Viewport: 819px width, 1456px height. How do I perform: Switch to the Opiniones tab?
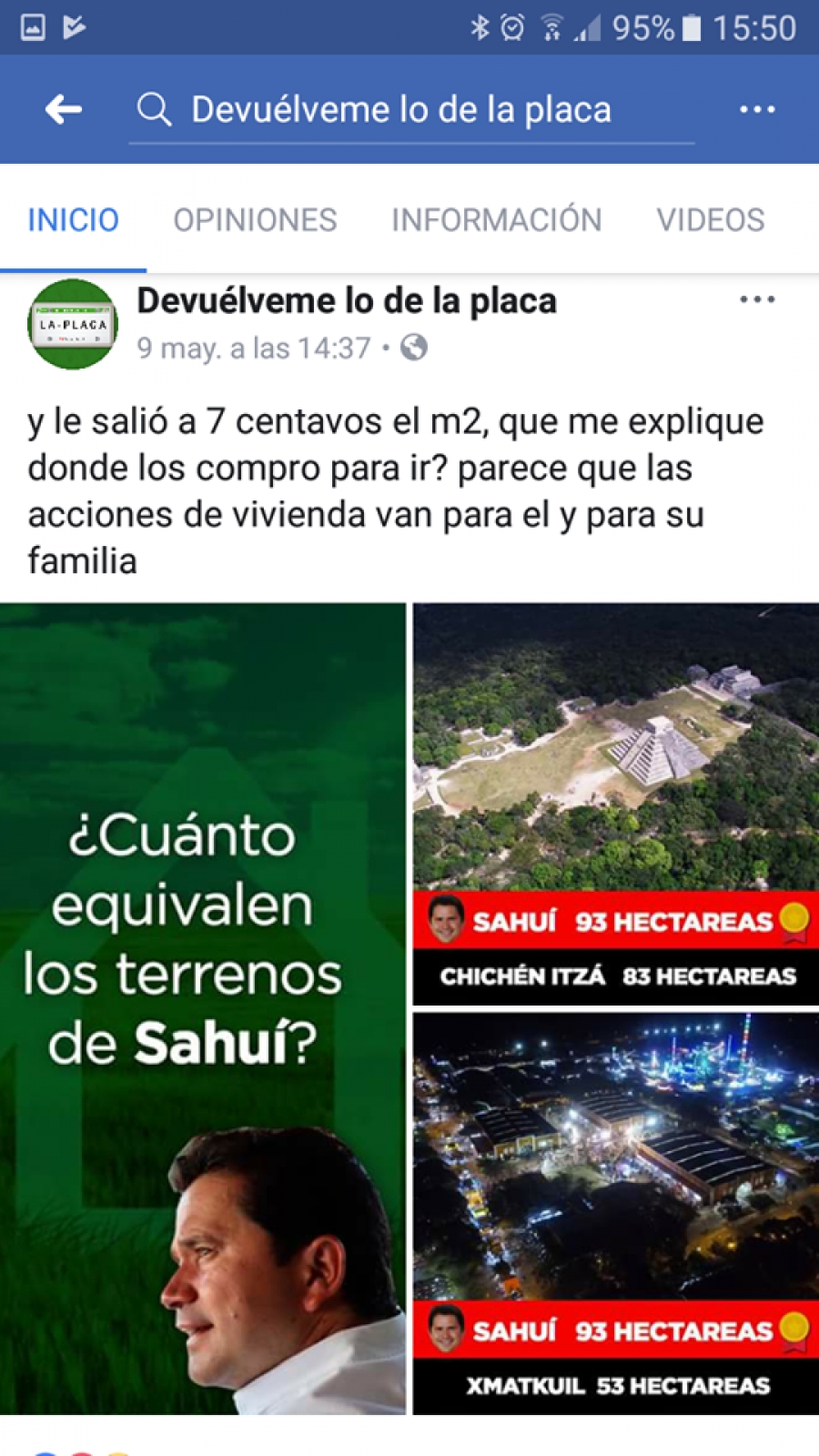255,220
